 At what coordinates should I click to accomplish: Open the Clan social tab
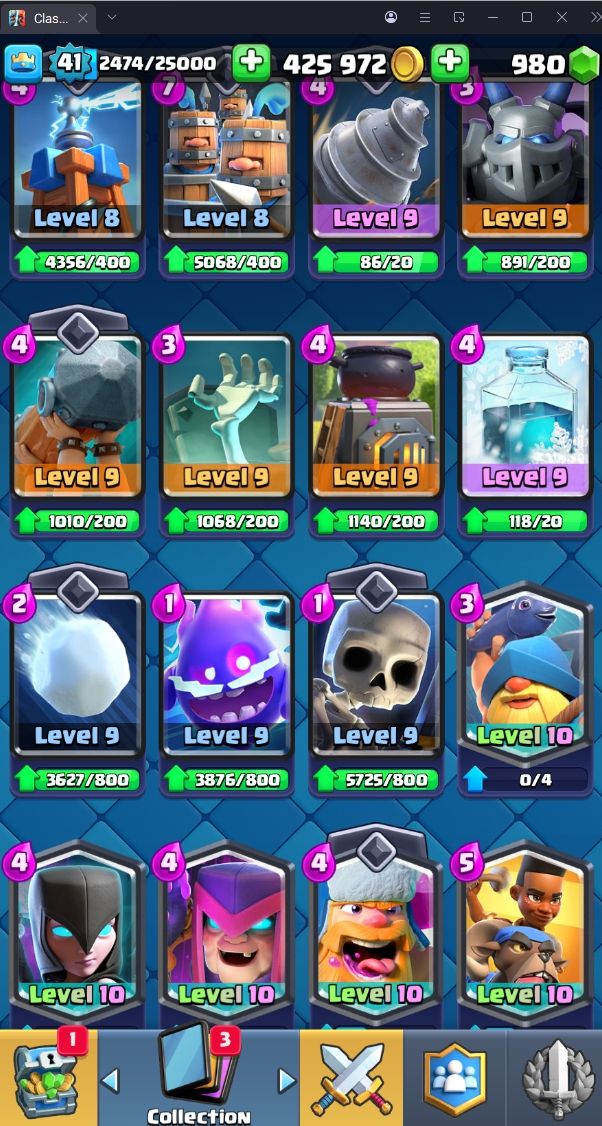pyautogui.click(x=455, y=1078)
